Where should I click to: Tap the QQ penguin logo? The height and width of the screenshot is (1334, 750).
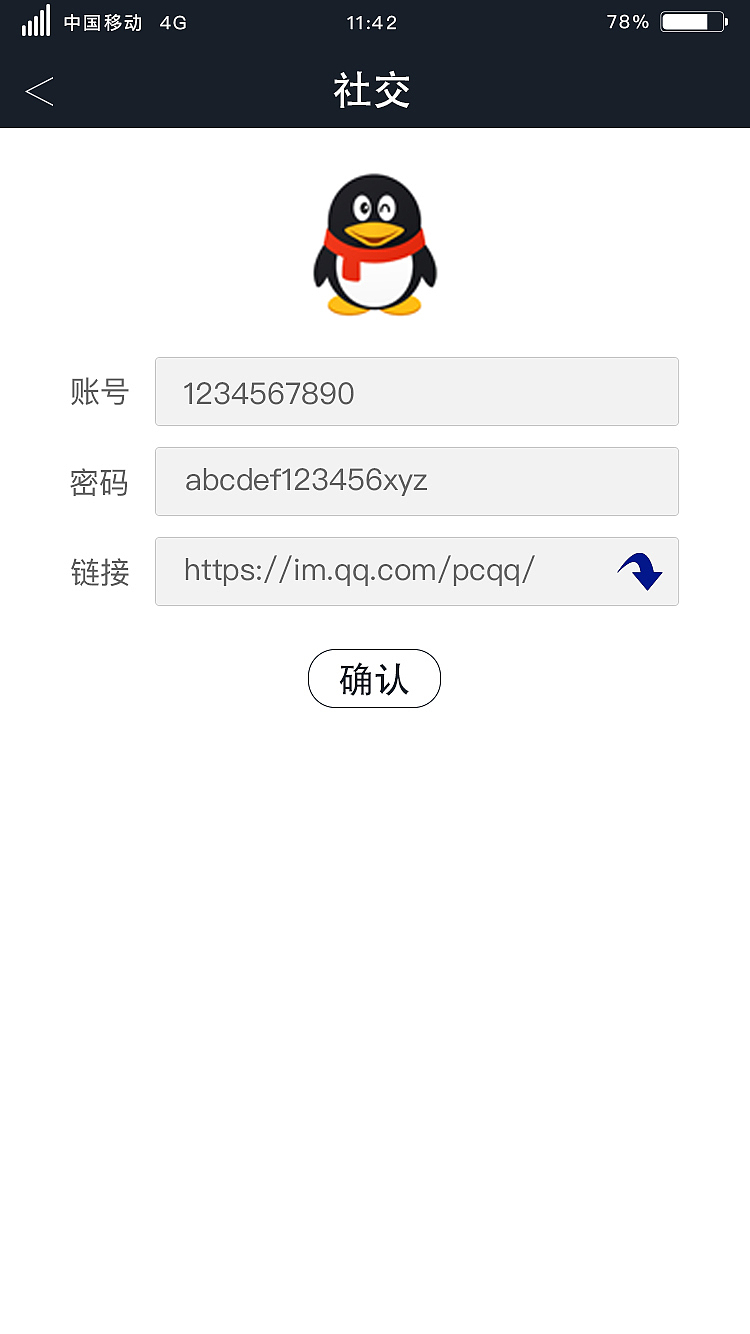[x=374, y=243]
